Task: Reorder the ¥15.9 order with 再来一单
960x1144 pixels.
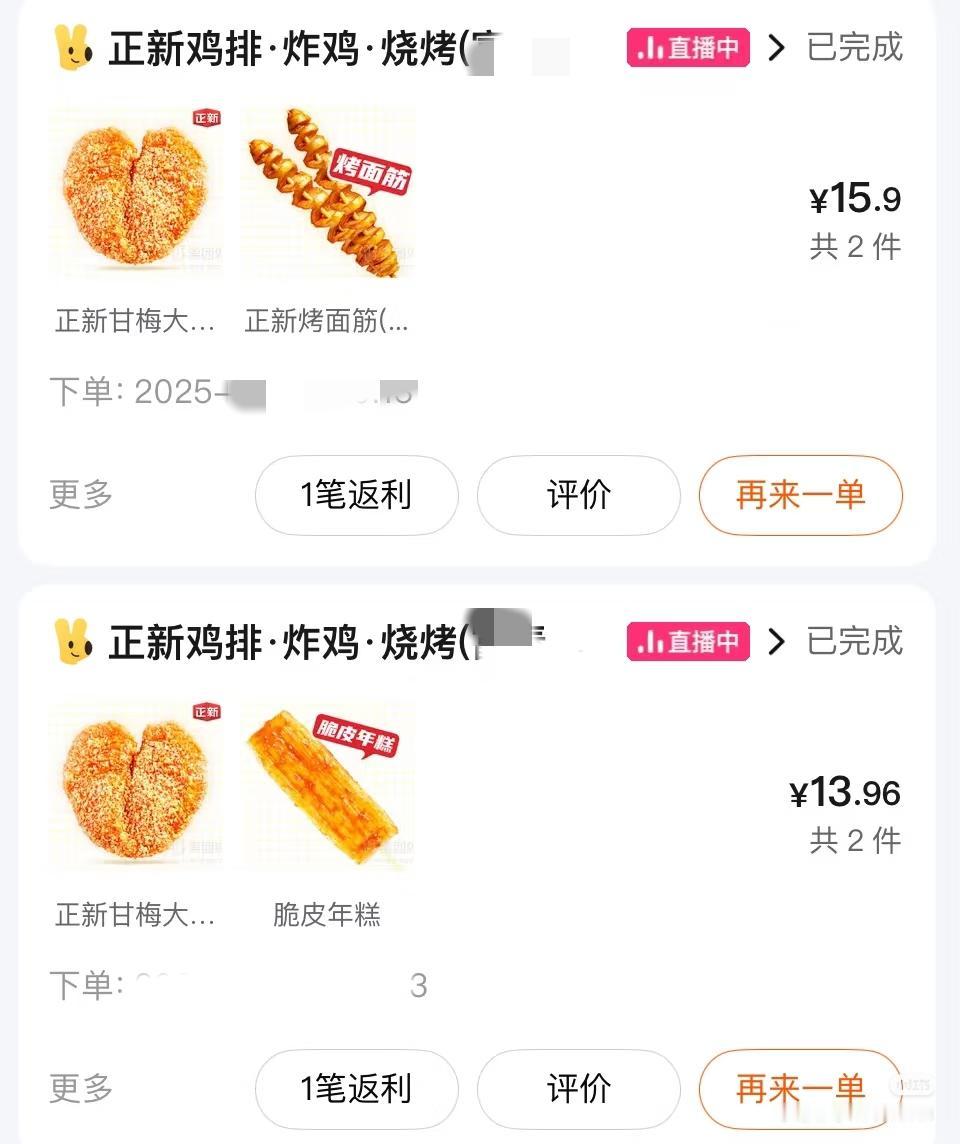Action: [800, 495]
